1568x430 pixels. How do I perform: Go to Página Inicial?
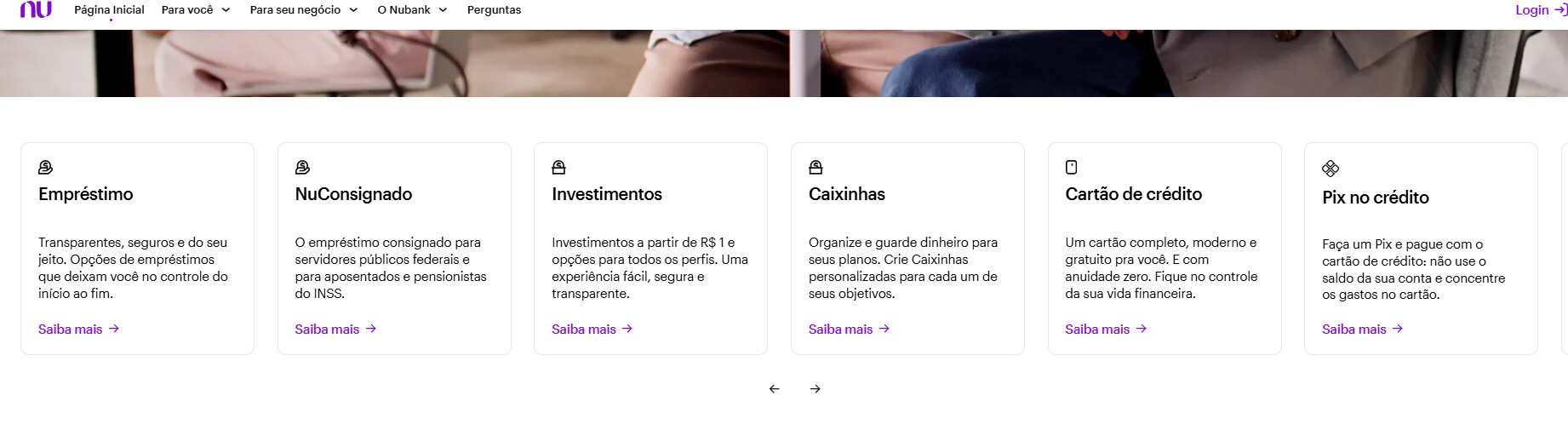coord(109,10)
